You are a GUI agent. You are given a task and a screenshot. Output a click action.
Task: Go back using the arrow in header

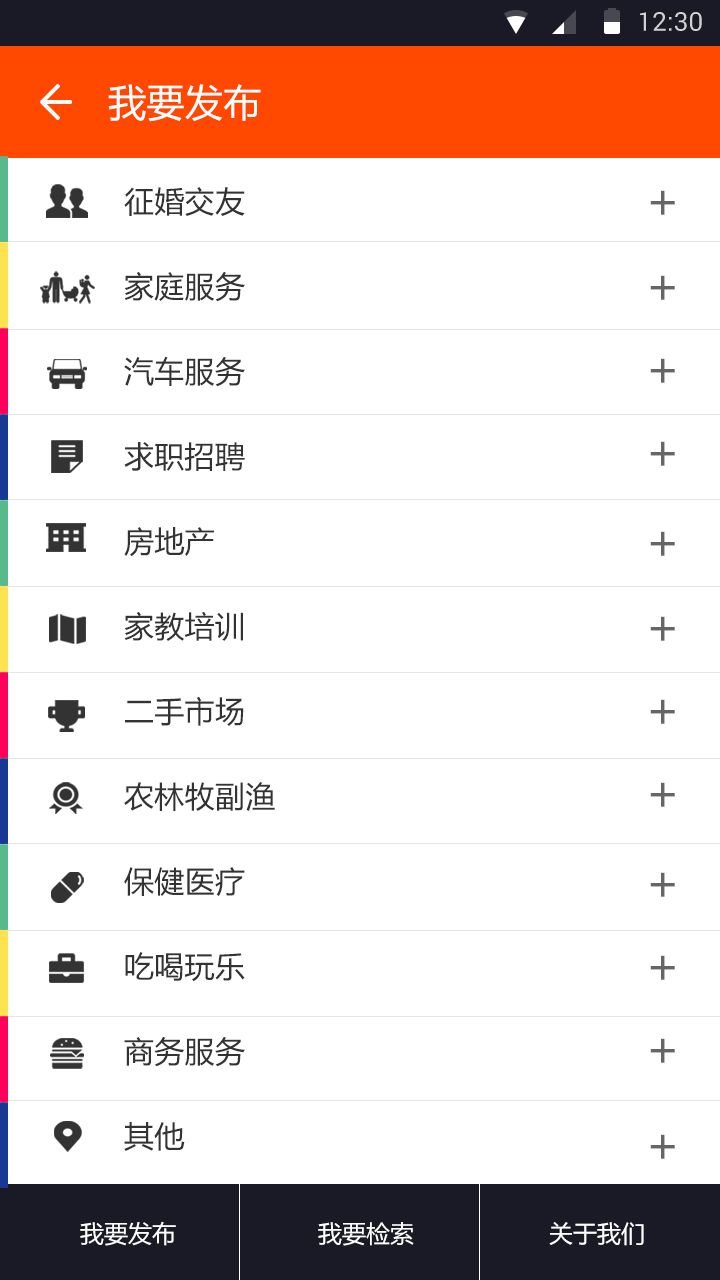coord(56,102)
